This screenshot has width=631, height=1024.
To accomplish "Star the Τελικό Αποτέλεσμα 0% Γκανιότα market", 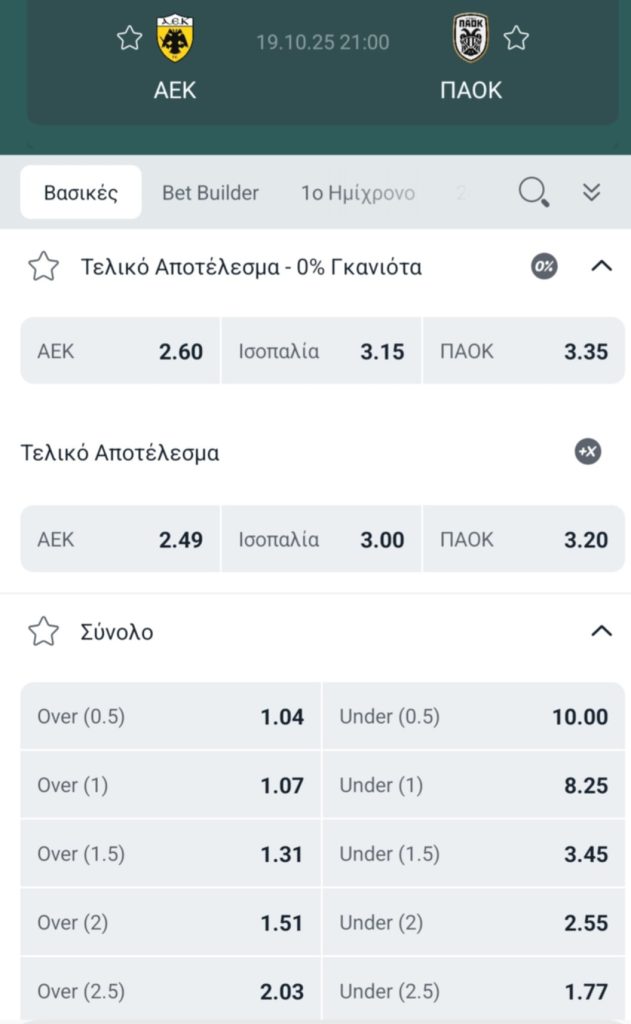I will 43,267.
